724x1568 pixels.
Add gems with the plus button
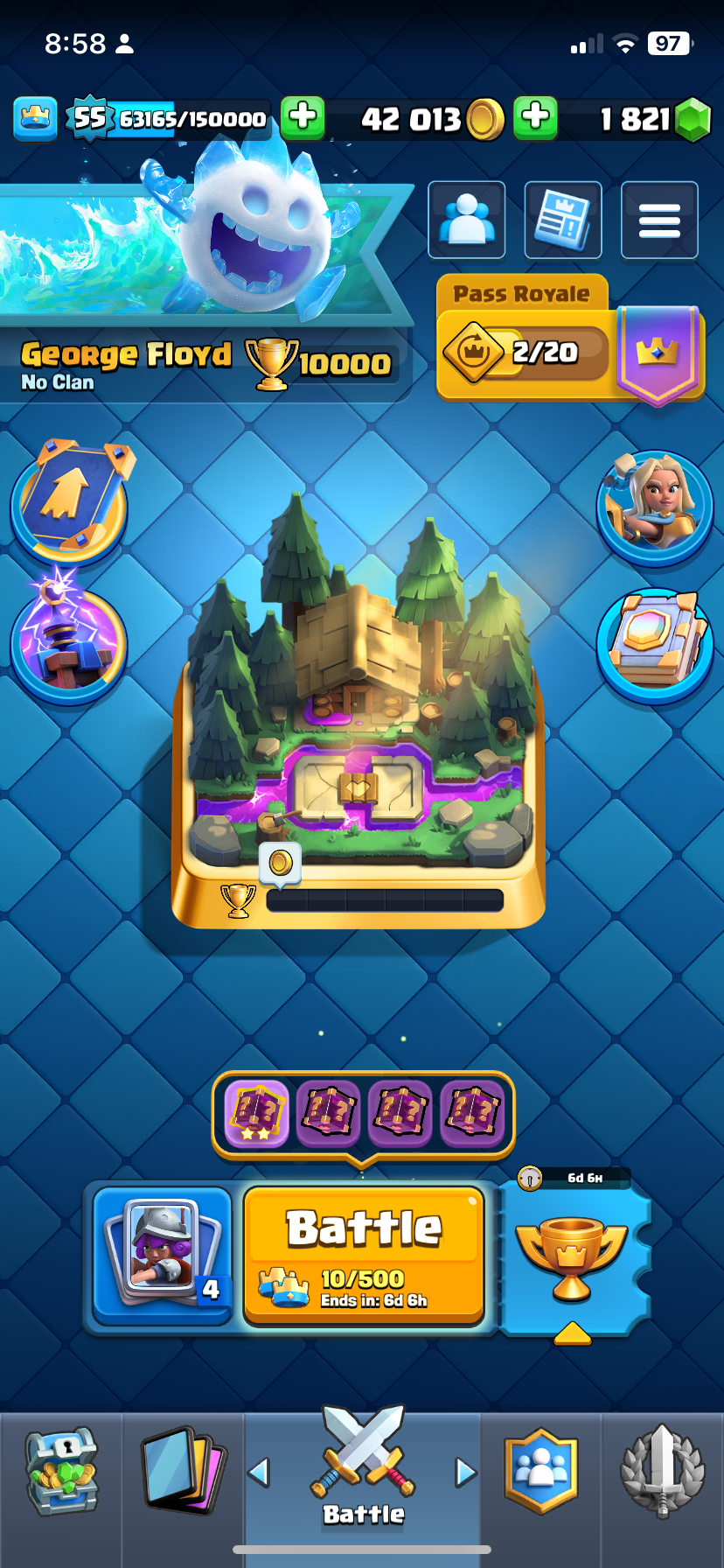pos(535,117)
